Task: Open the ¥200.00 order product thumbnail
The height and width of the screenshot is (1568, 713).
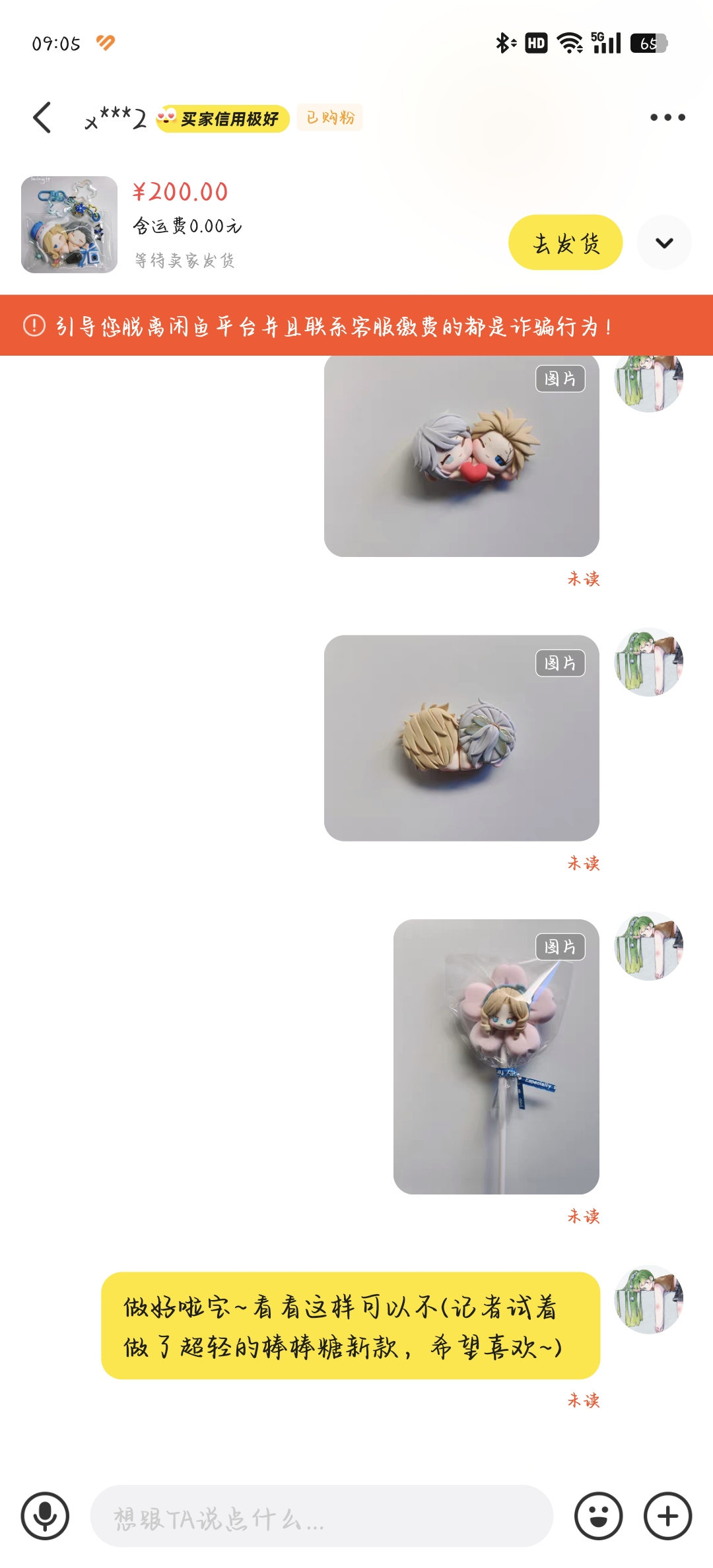Action: pyautogui.click(x=69, y=224)
